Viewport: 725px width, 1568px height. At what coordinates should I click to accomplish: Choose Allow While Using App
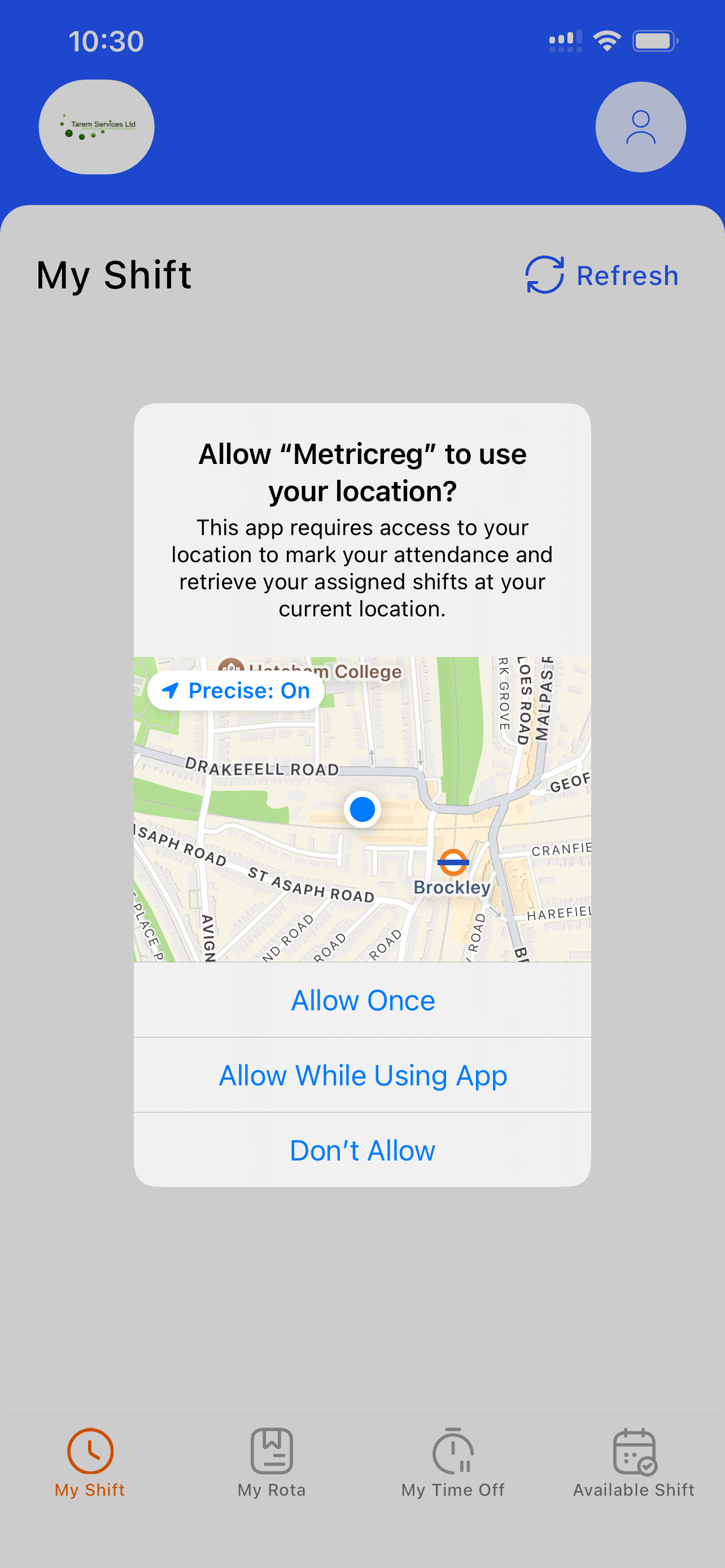[362, 1075]
